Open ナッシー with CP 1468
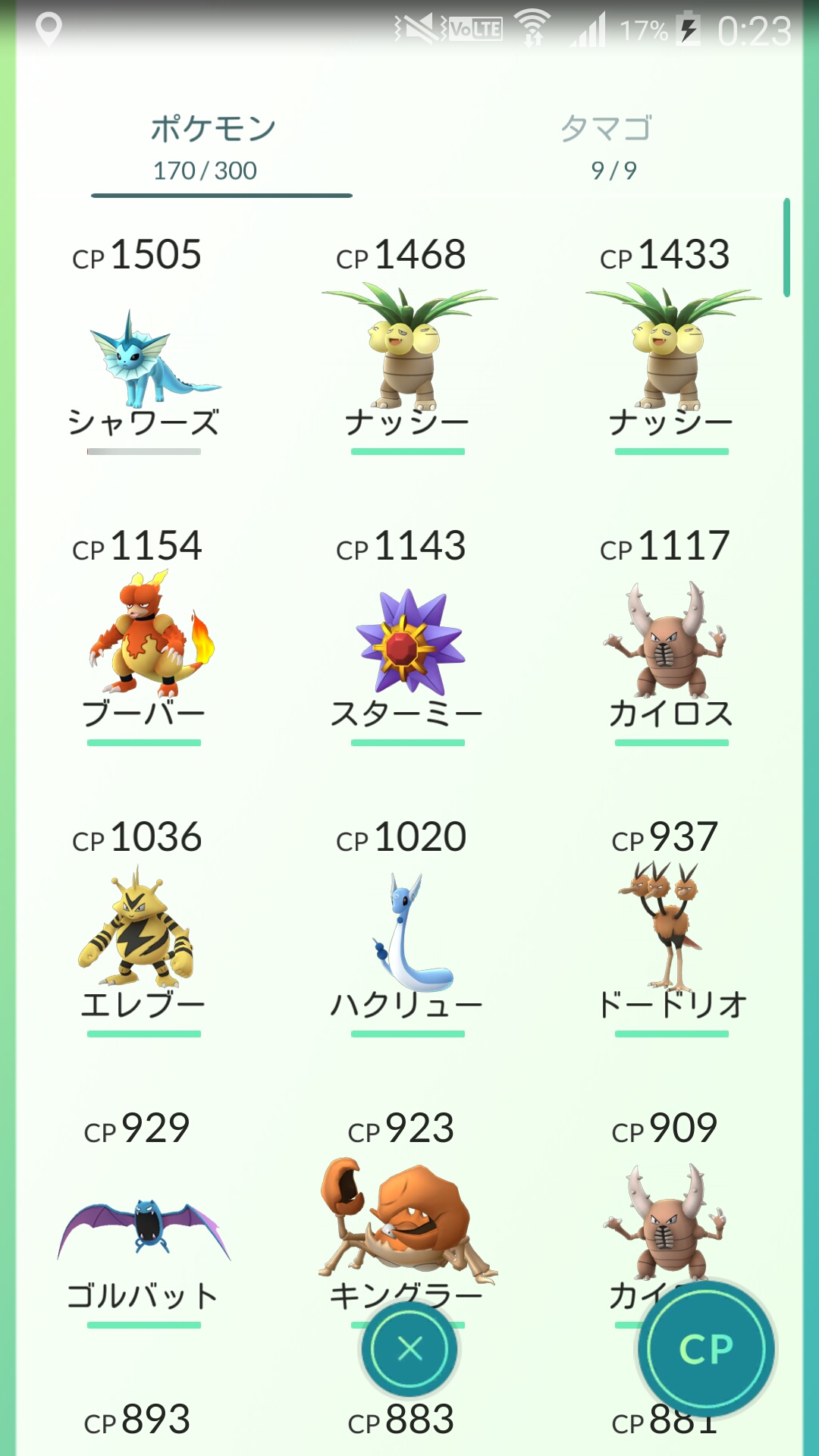The image size is (819, 1456). tap(408, 349)
